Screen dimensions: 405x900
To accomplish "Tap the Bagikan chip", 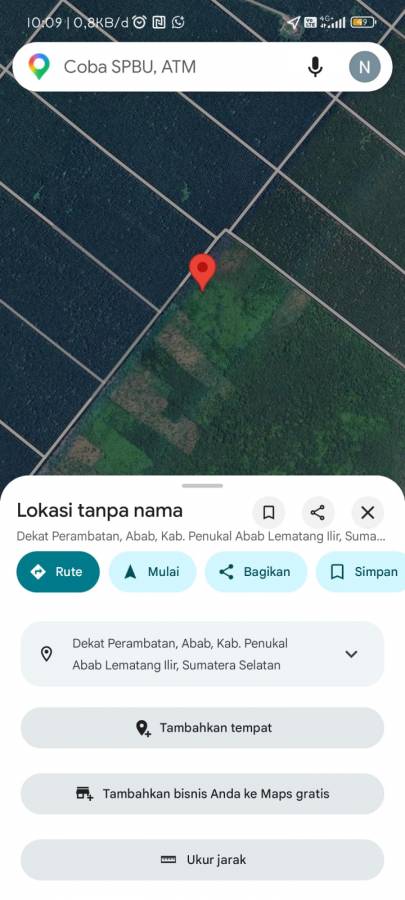I will coord(256,572).
